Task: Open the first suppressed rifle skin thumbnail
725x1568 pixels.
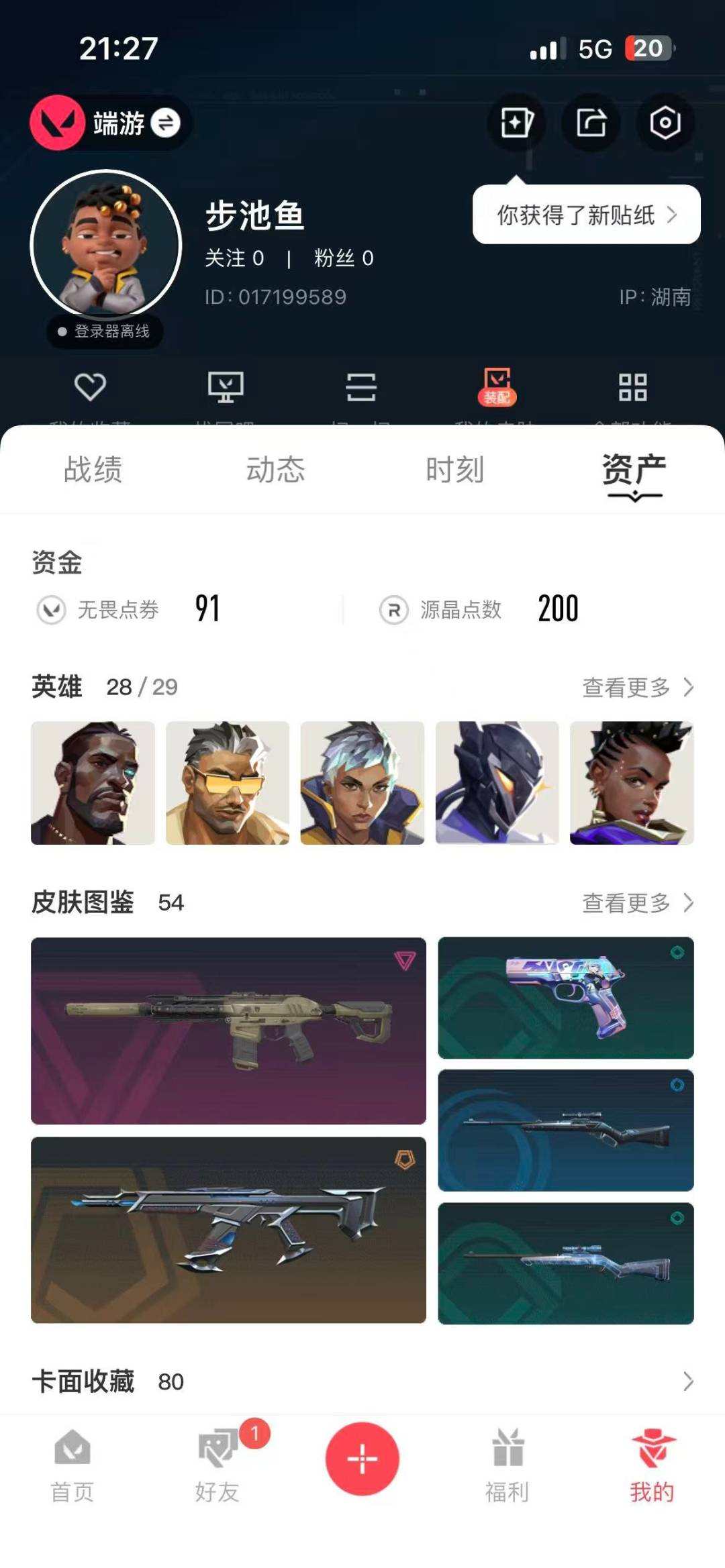Action: 228,1027
